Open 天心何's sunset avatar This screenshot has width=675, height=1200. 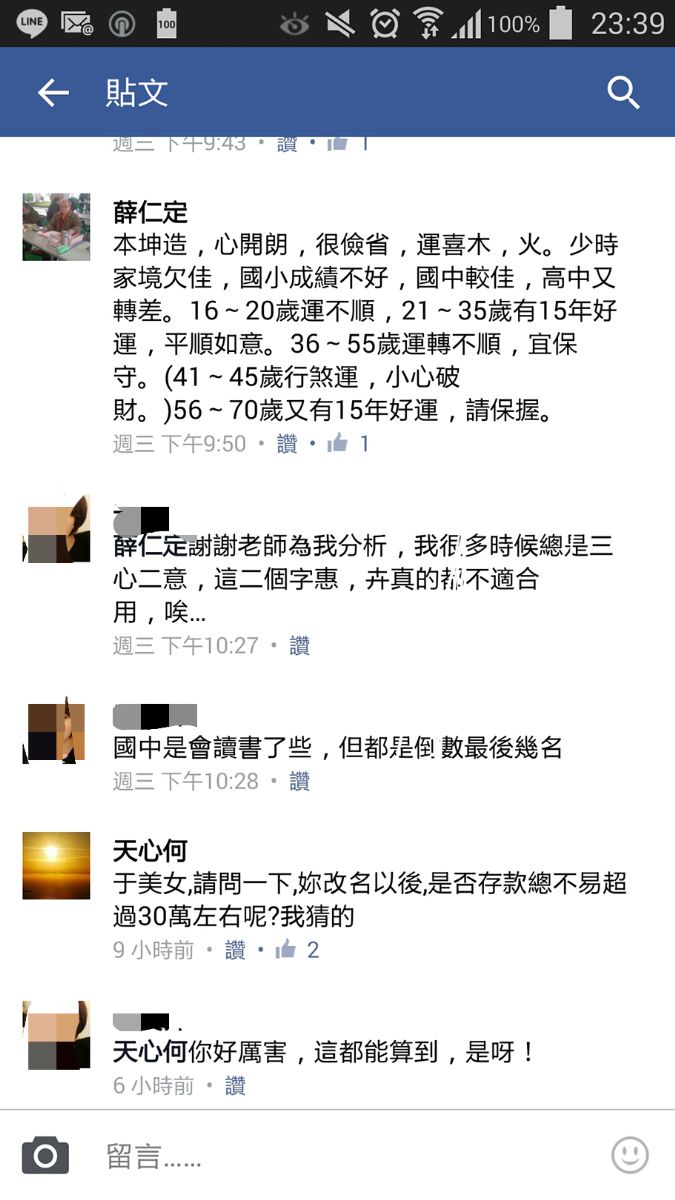point(56,866)
